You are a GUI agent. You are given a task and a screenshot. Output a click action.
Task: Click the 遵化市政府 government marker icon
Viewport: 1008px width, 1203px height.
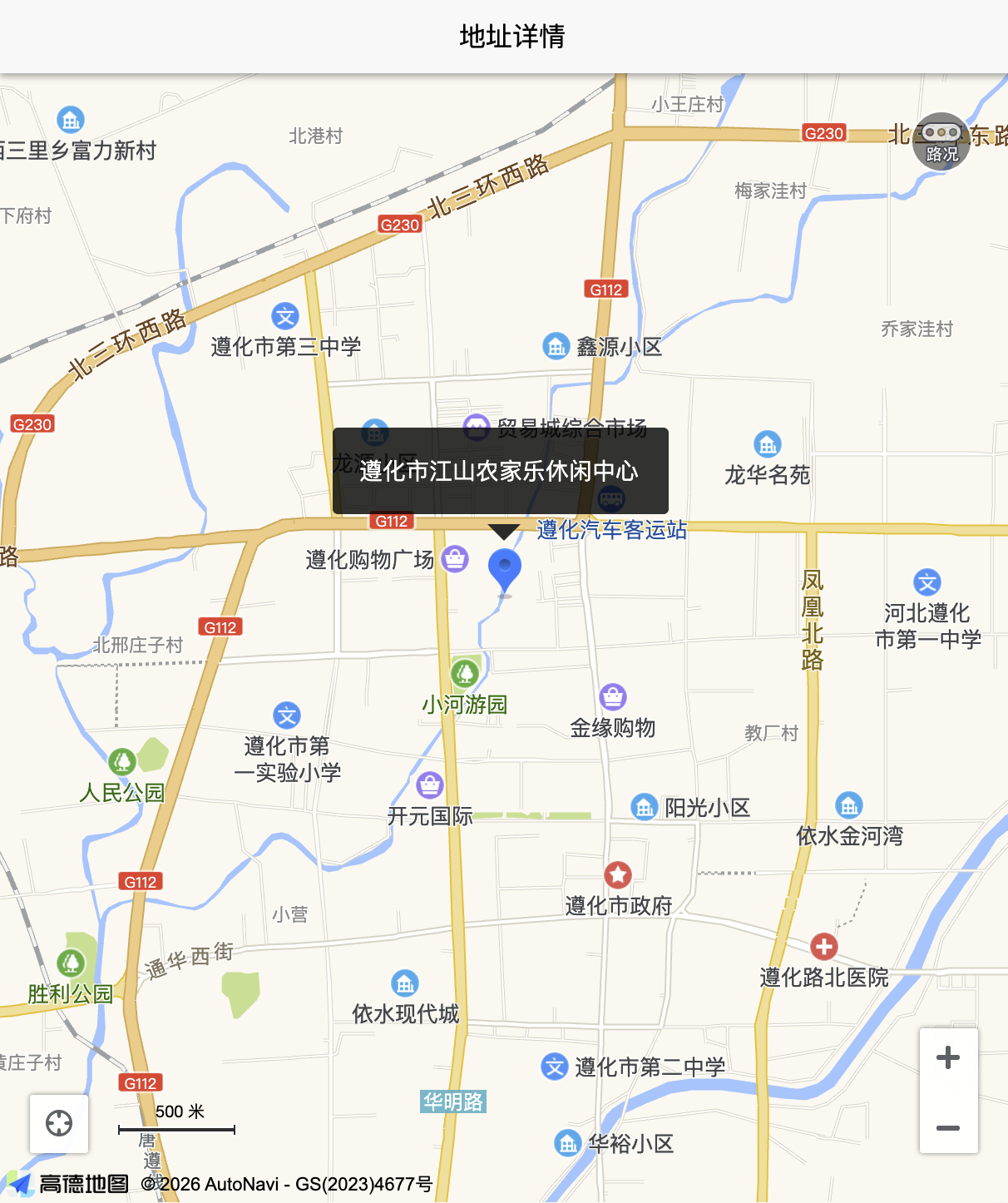click(618, 874)
